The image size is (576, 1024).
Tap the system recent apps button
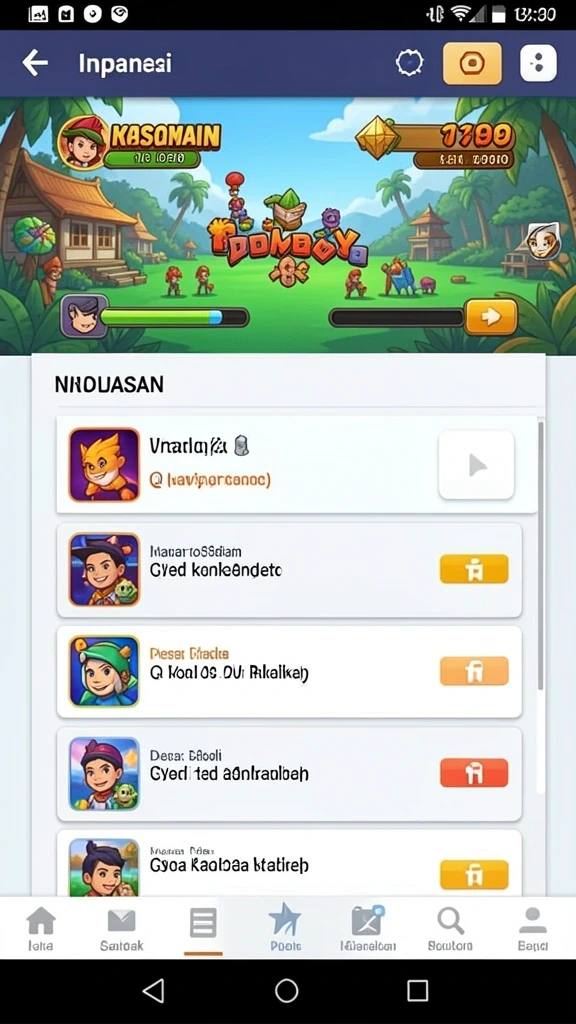coord(417,991)
